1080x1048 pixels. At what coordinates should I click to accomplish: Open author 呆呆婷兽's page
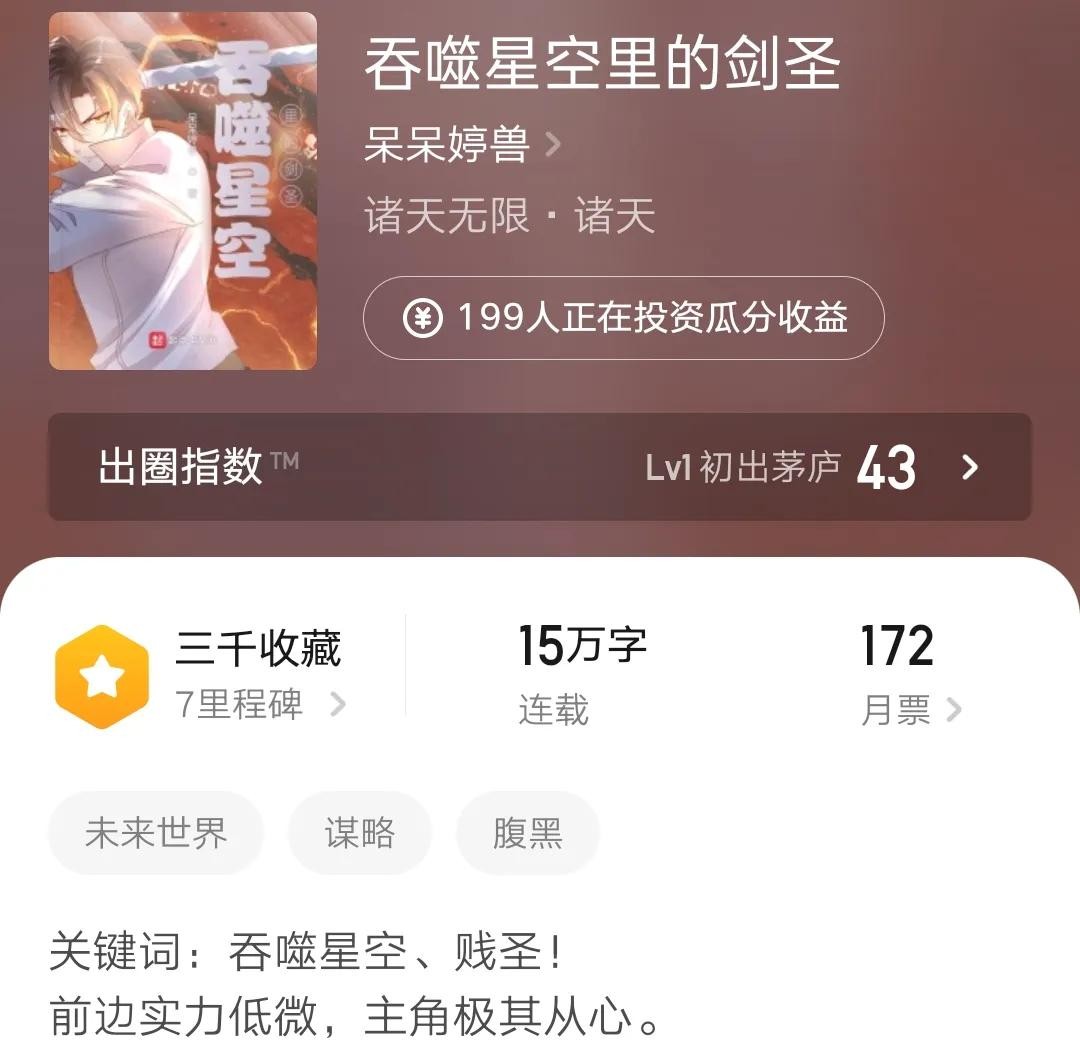pos(461,146)
